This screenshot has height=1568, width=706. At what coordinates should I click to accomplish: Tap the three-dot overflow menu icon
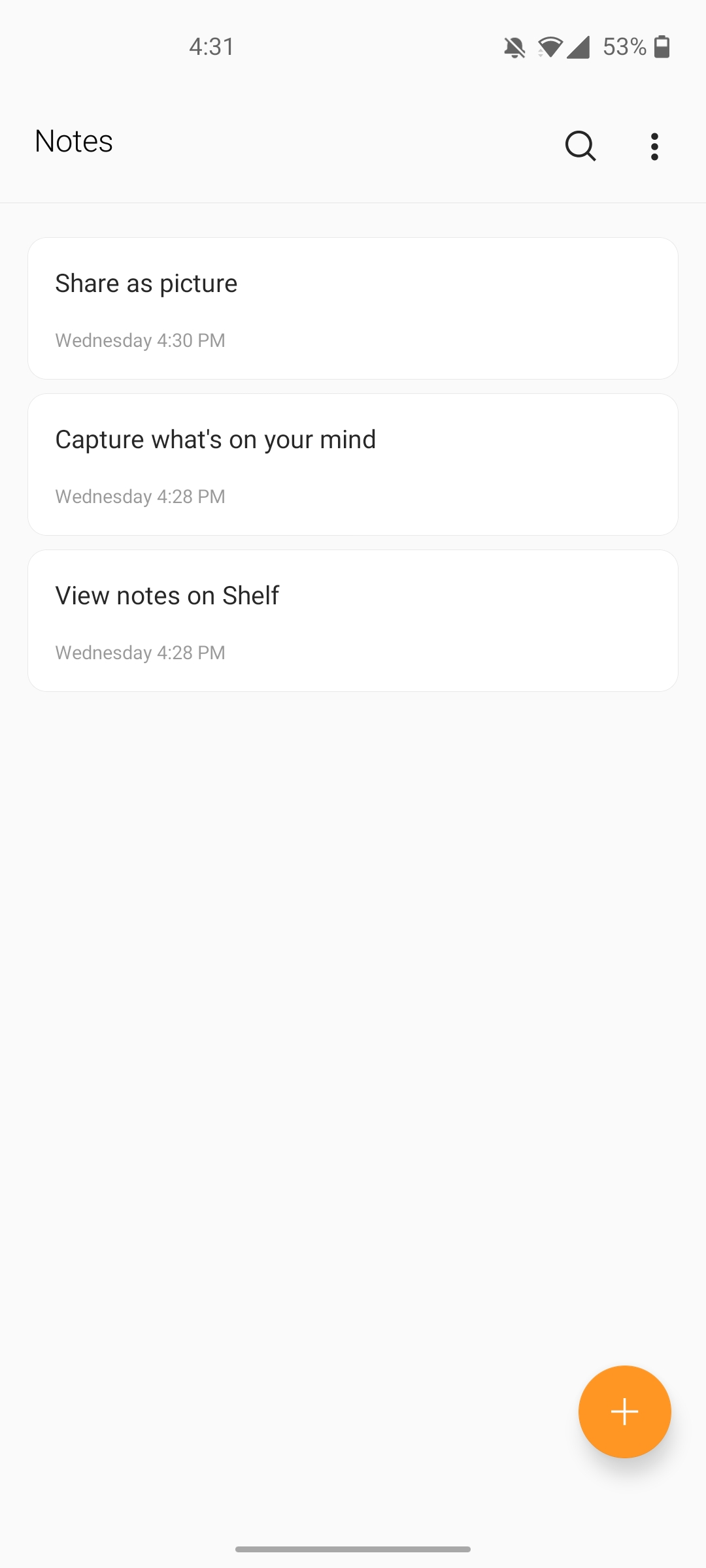click(654, 145)
